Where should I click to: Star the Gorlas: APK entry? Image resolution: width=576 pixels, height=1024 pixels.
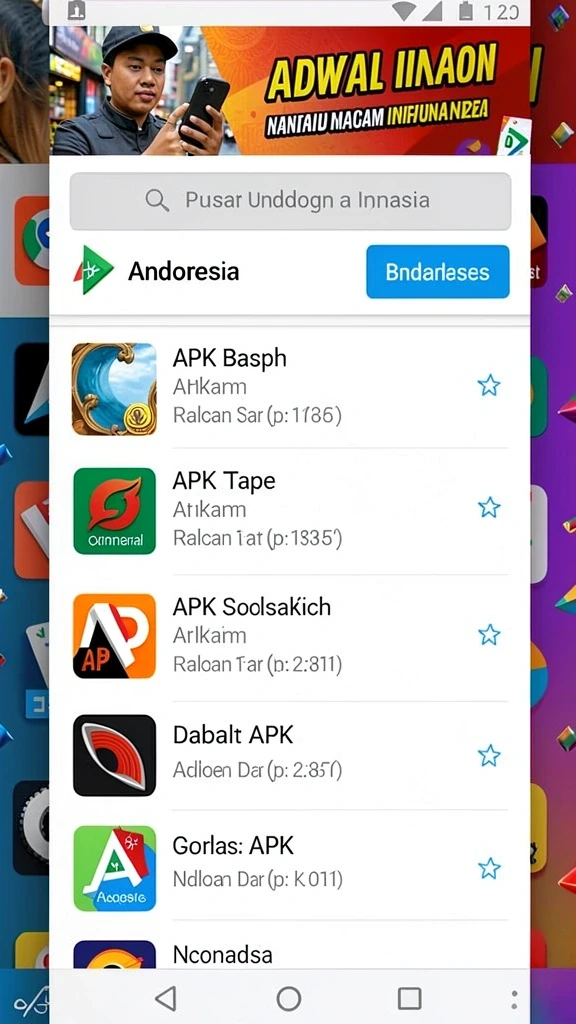coord(488,869)
